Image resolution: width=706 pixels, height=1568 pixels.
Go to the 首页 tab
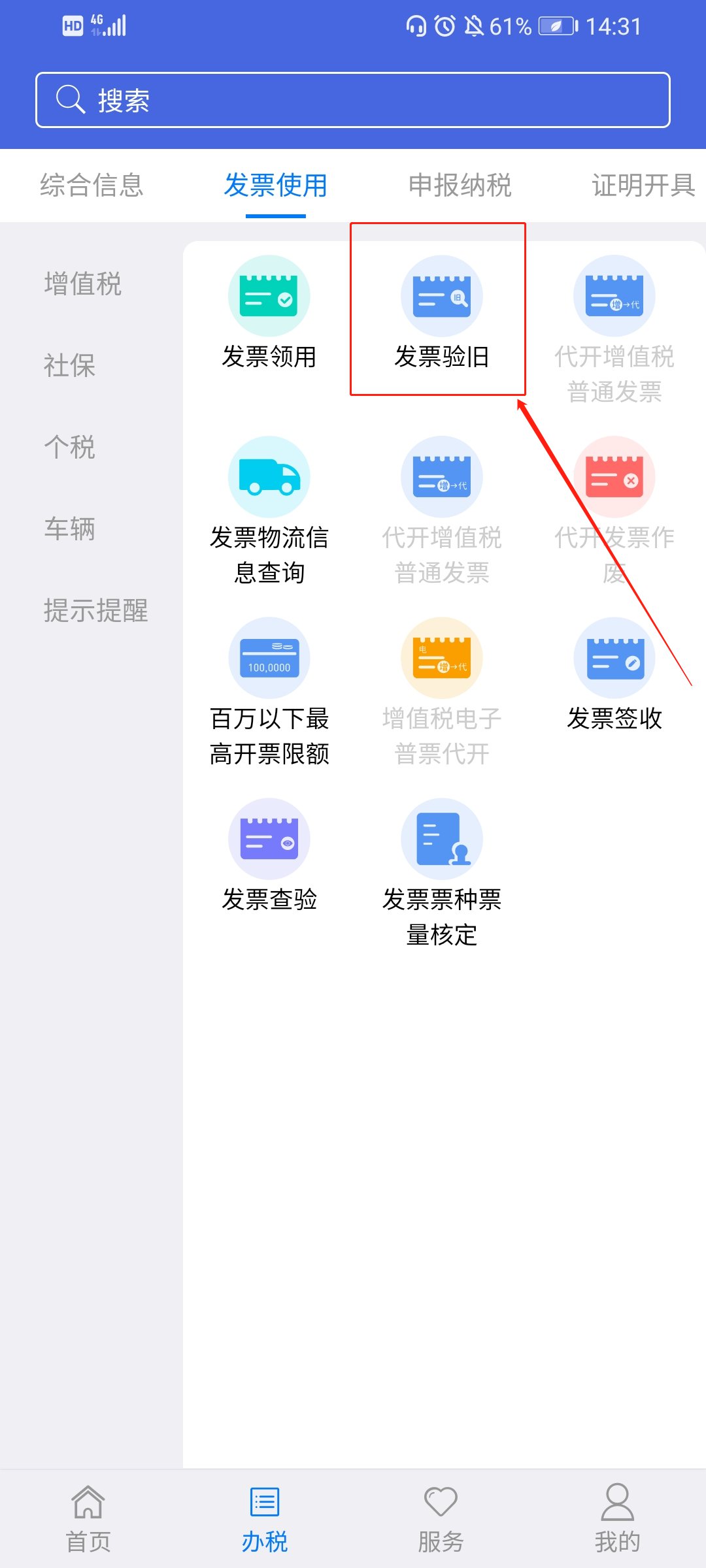coord(88,1519)
